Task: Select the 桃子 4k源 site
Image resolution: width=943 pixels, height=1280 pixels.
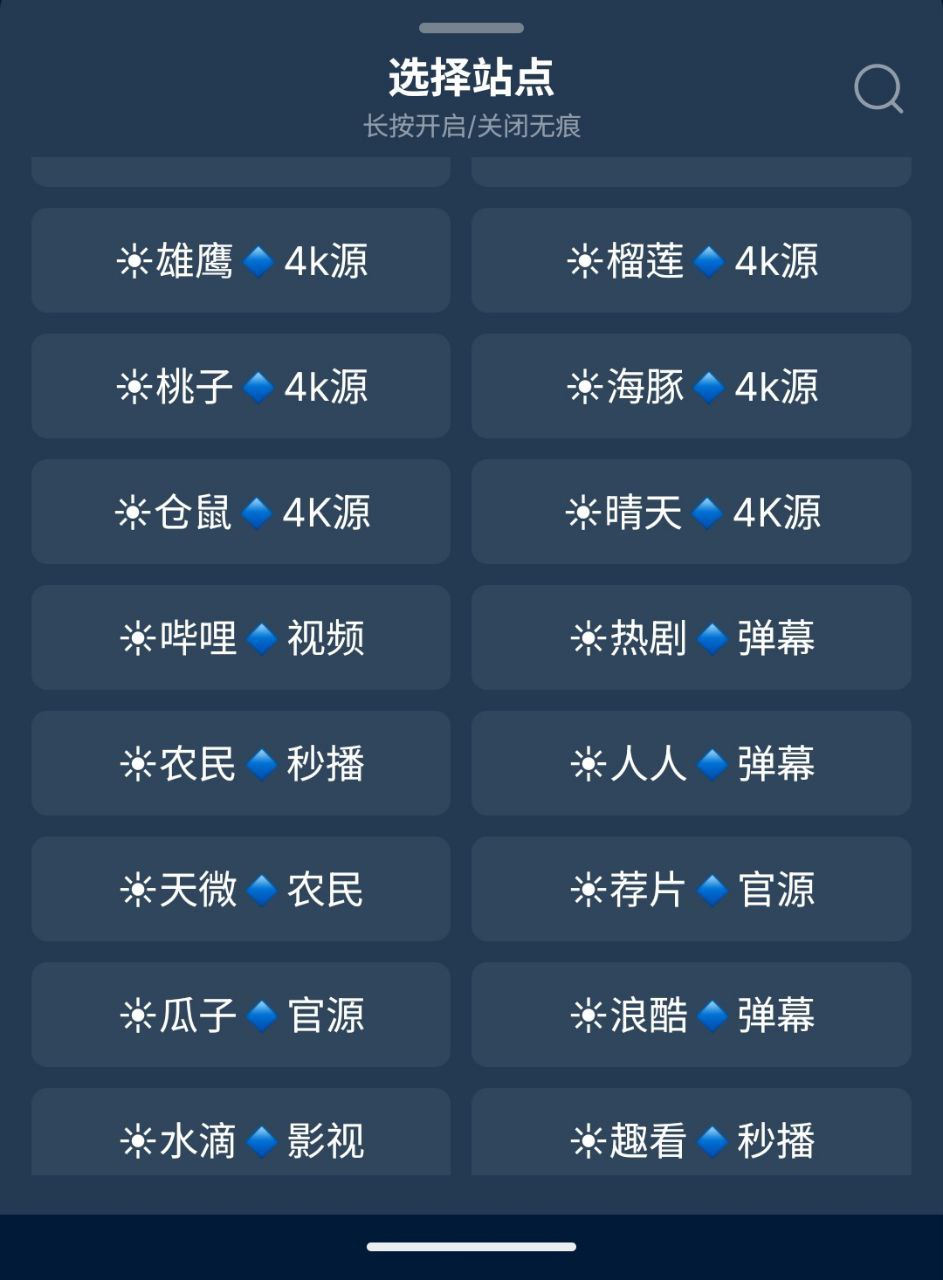Action: pos(240,386)
